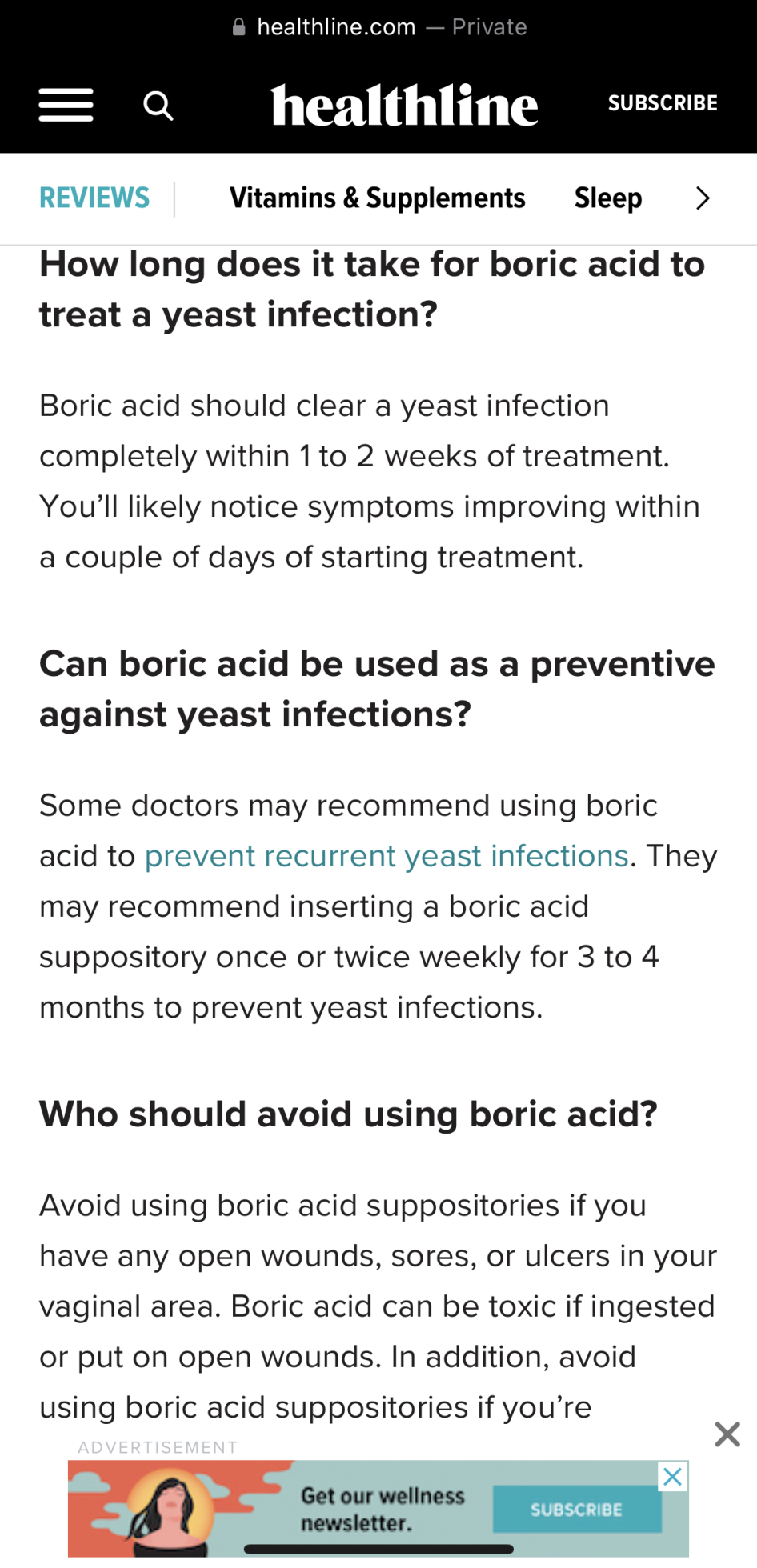Show more categories with the arrow
757x1568 pixels.
click(x=702, y=198)
